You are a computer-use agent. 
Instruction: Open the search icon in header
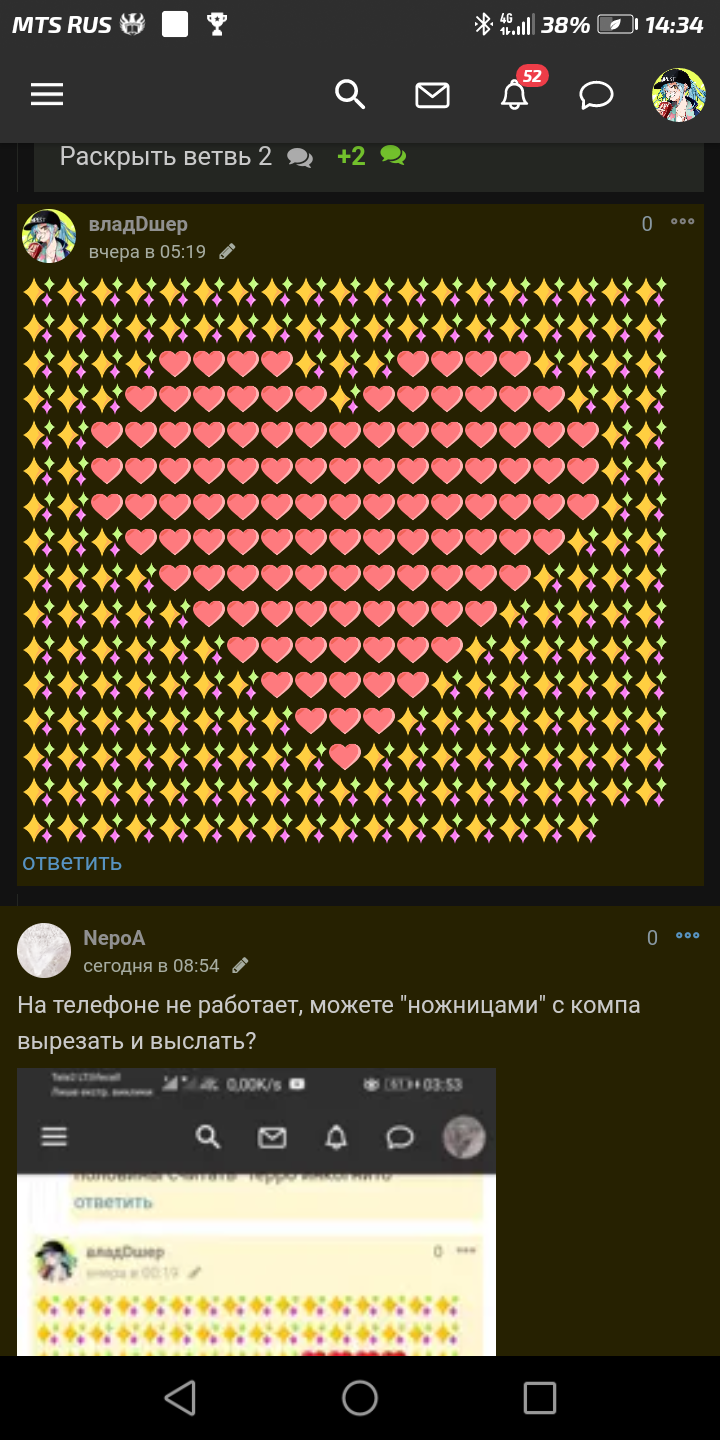349,95
